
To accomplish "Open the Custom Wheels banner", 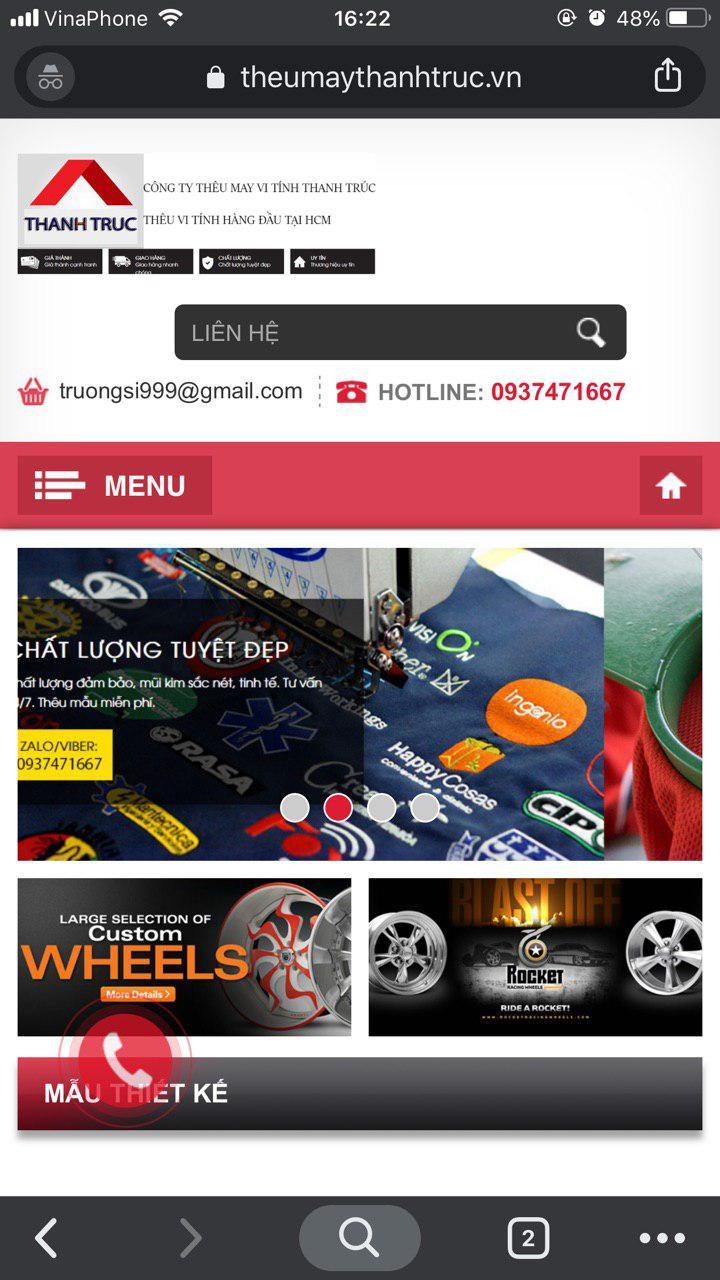I will tap(184, 957).
